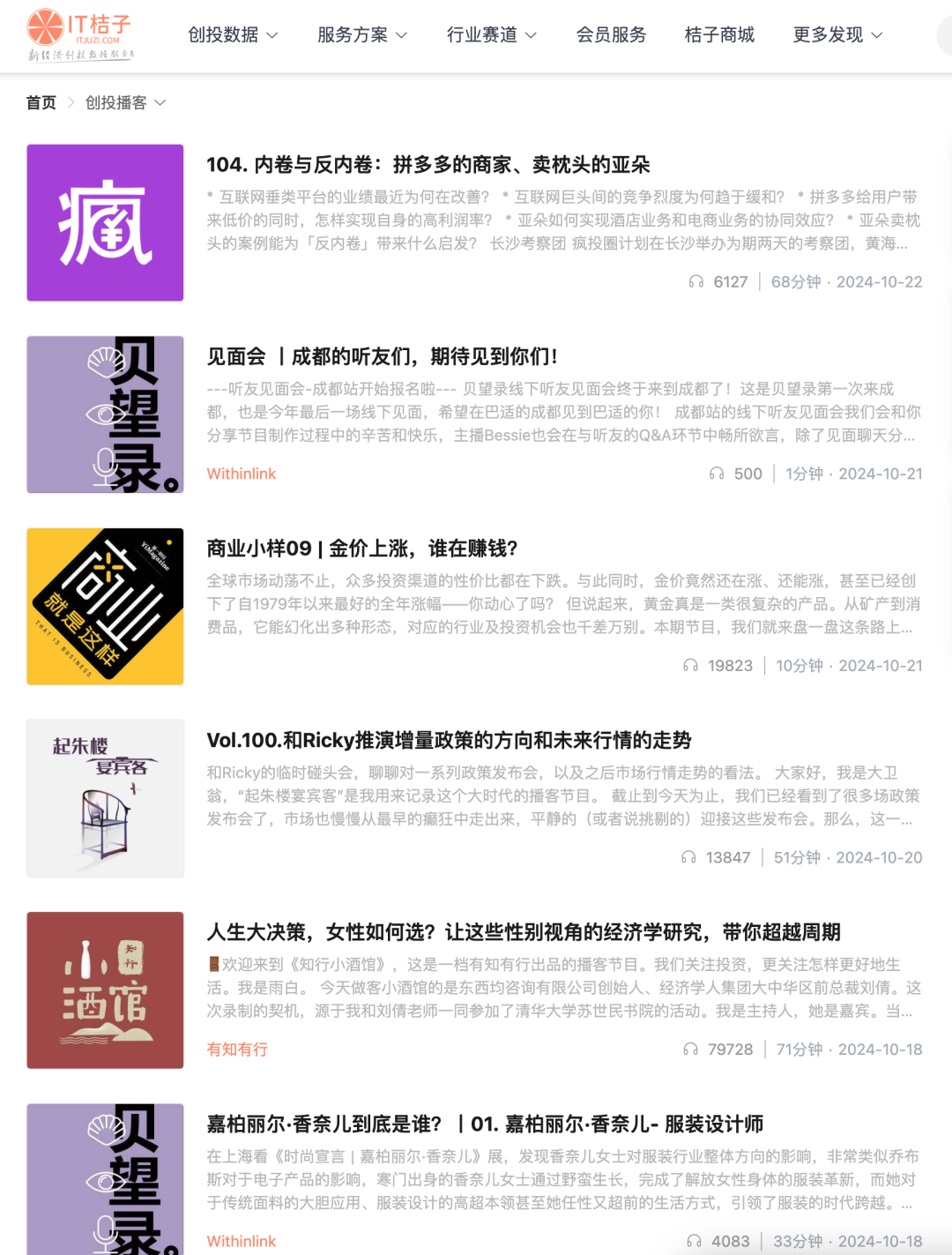Open the 有知有行 publisher link
952x1255 pixels.
click(x=237, y=1050)
